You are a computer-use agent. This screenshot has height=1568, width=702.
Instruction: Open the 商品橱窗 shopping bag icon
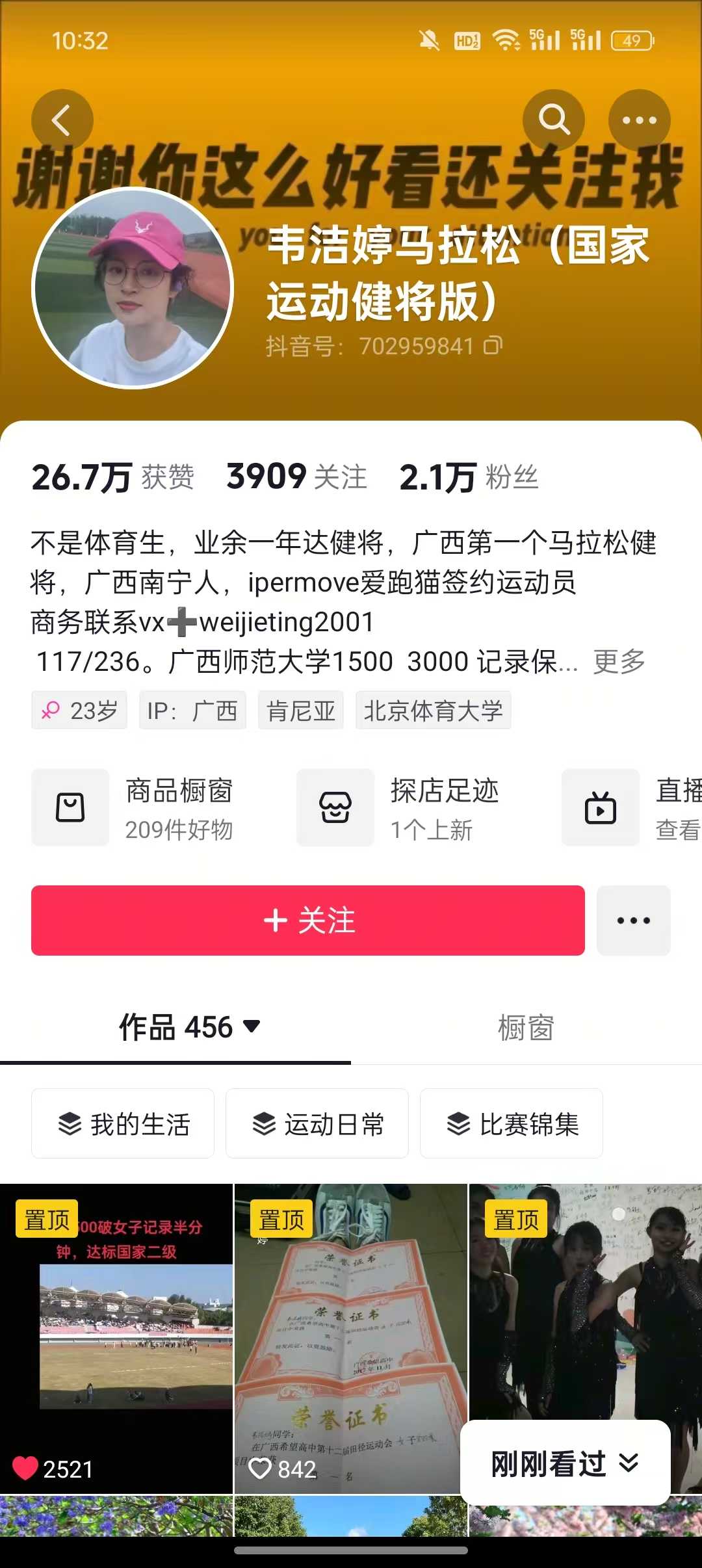tap(70, 808)
